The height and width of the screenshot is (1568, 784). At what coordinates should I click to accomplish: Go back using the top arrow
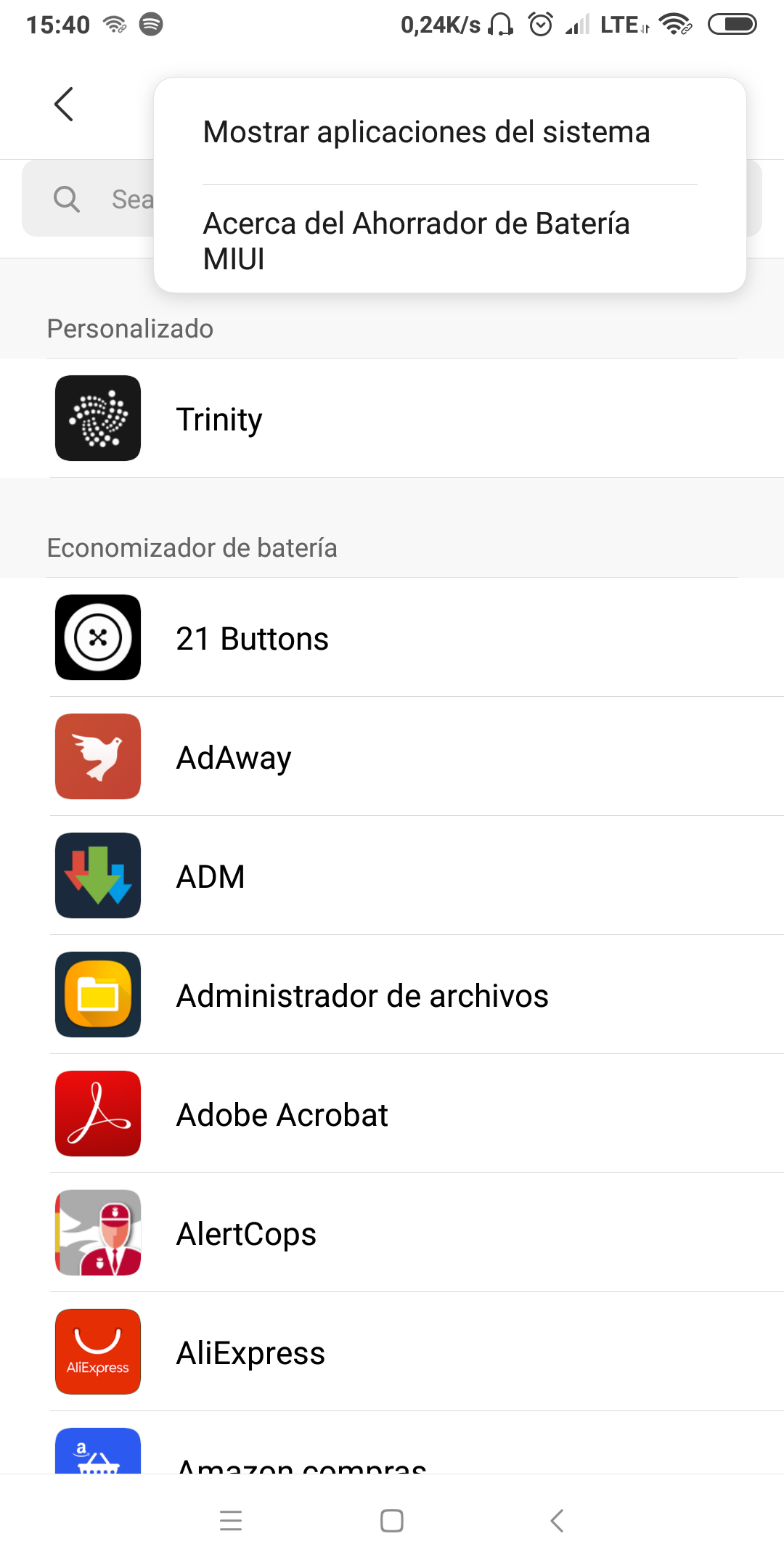pos(64,105)
